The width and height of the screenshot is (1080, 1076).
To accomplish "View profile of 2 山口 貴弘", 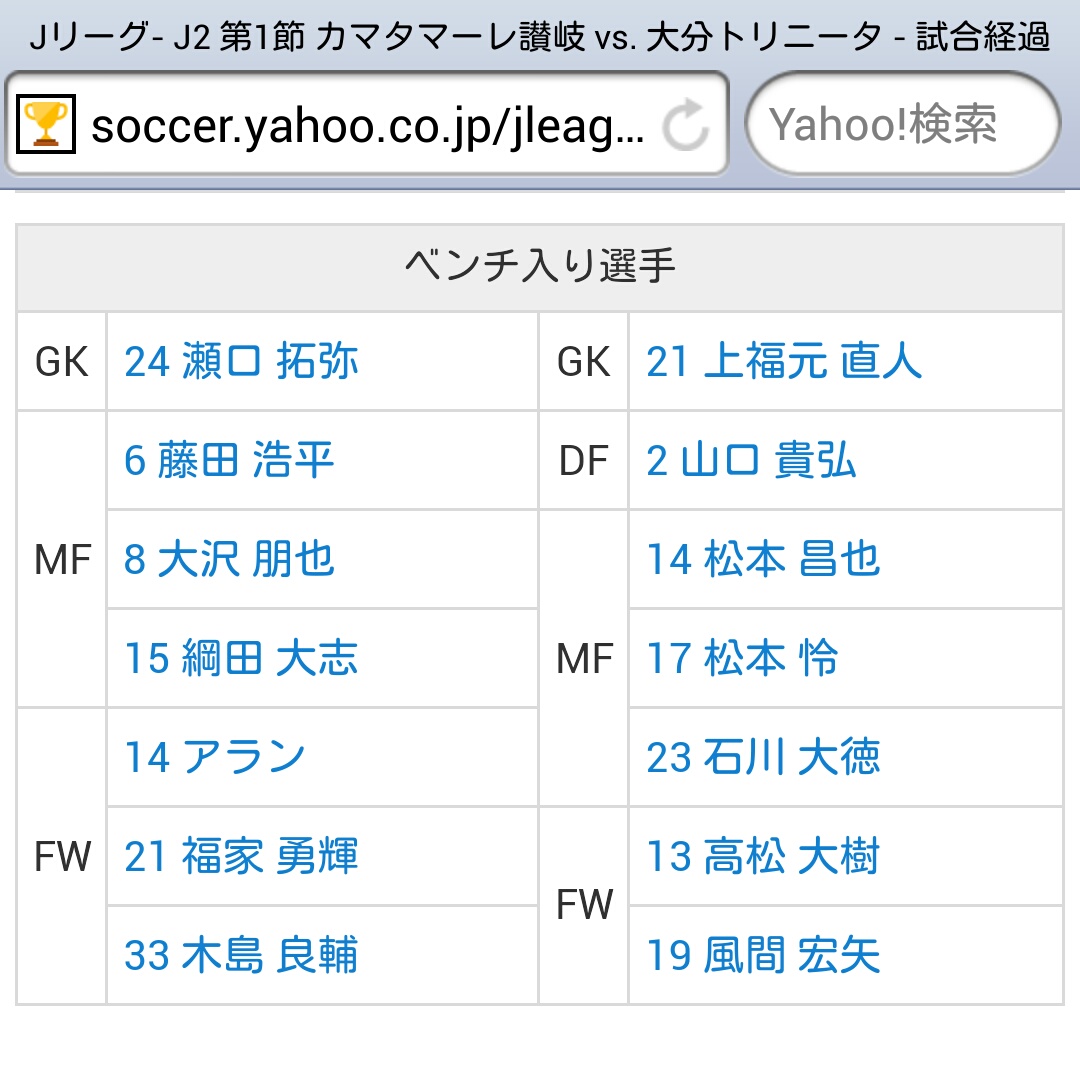I will click(x=751, y=461).
